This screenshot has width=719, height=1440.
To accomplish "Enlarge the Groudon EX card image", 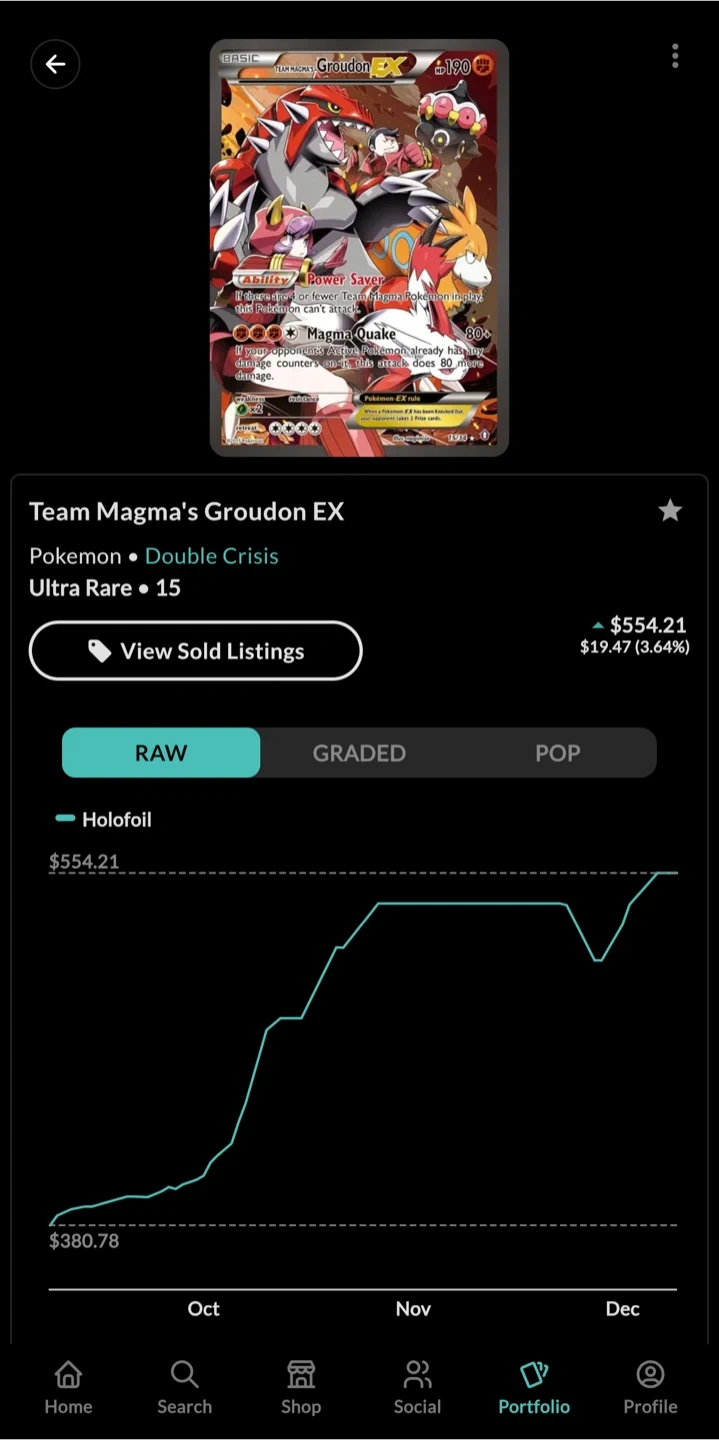I will (359, 248).
